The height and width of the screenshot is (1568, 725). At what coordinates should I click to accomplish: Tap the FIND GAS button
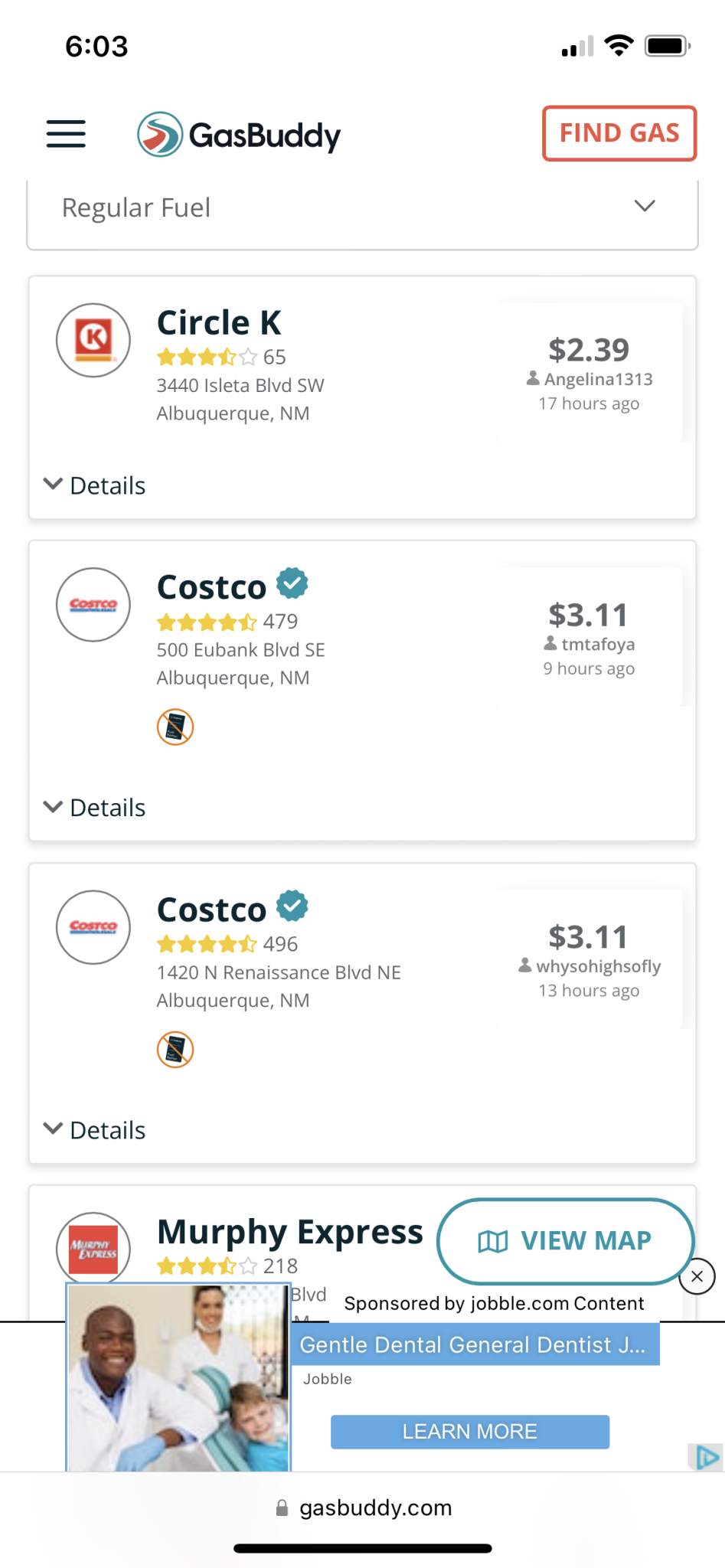coord(619,133)
